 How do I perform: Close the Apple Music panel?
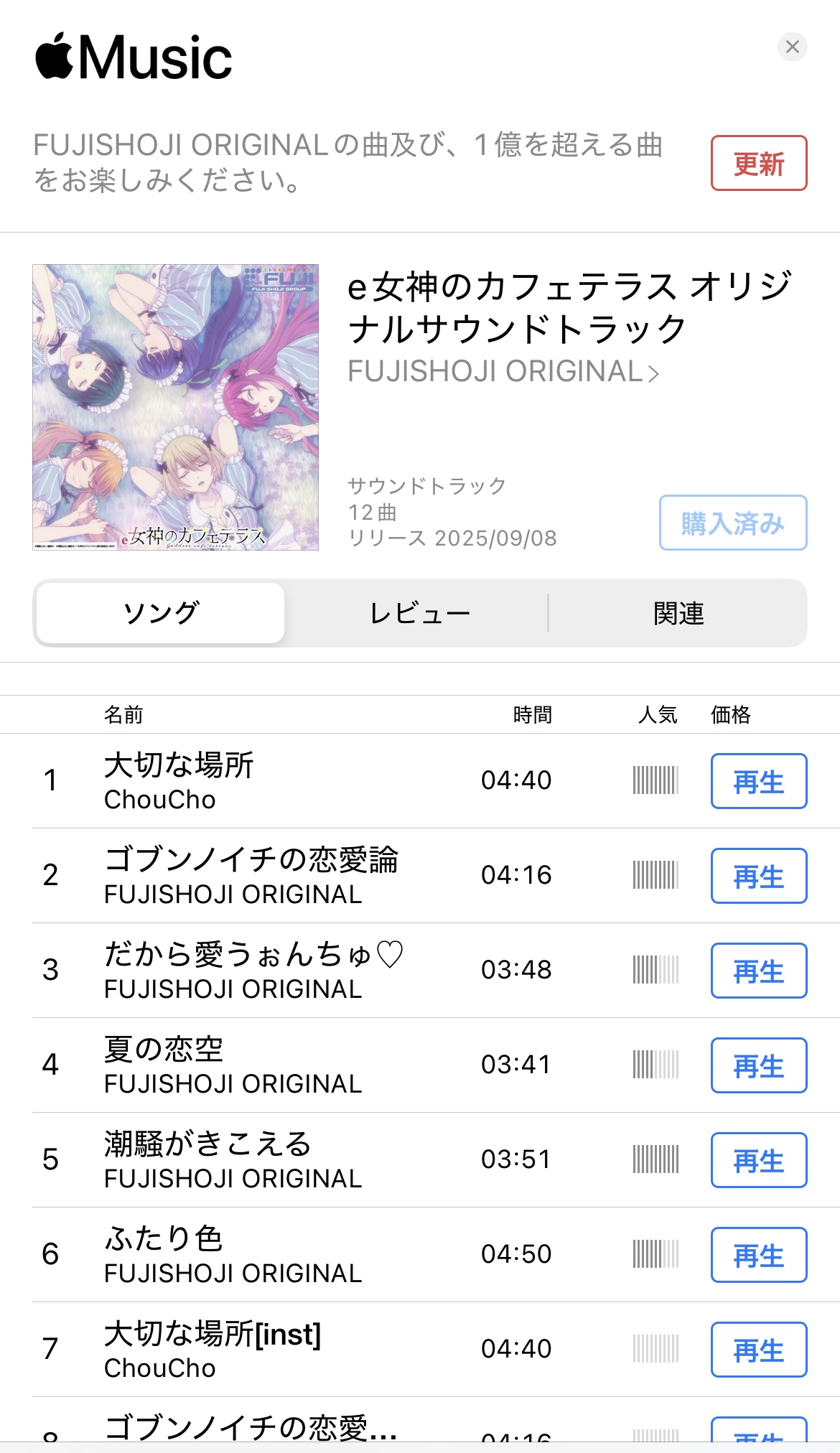click(792, 47)
